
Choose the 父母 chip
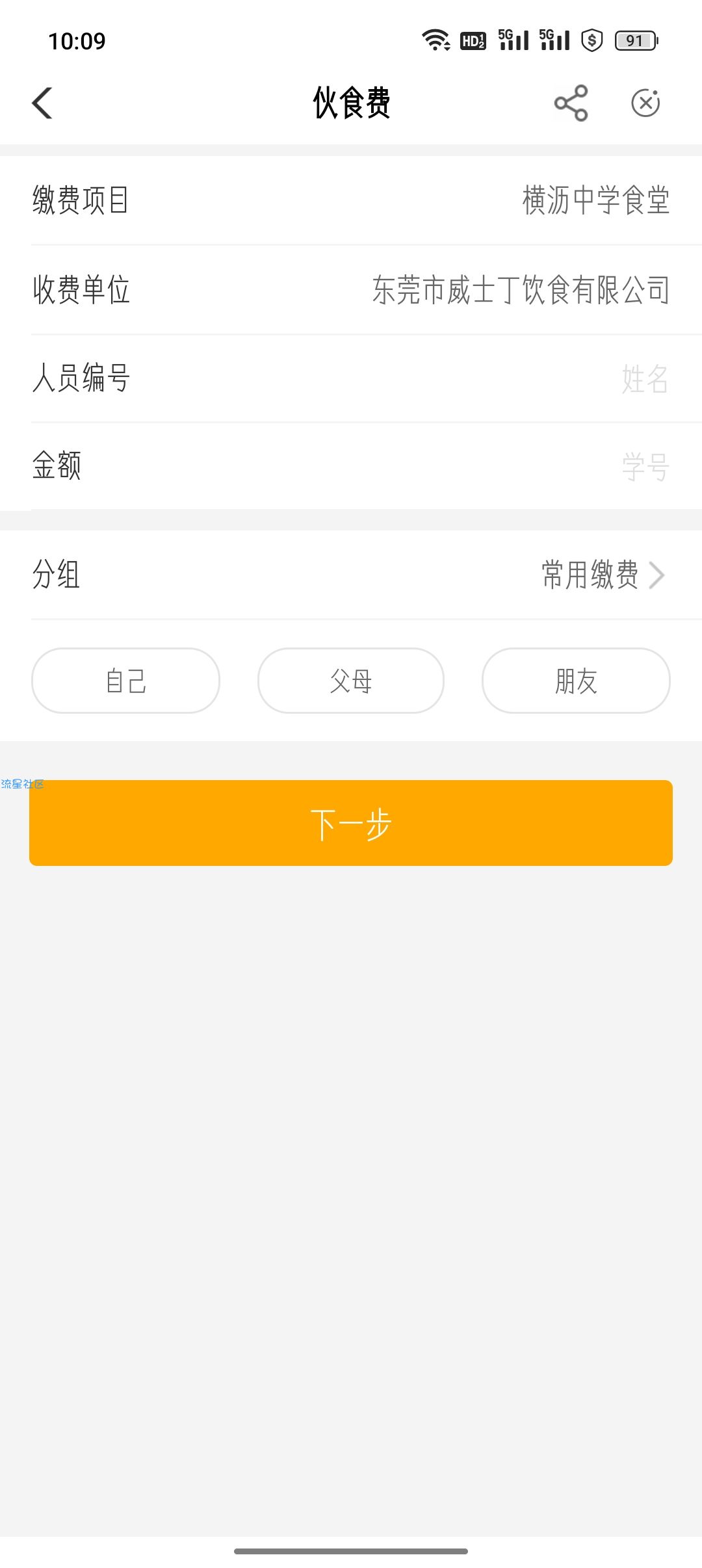pyautogui.click(x=351, y=681)
